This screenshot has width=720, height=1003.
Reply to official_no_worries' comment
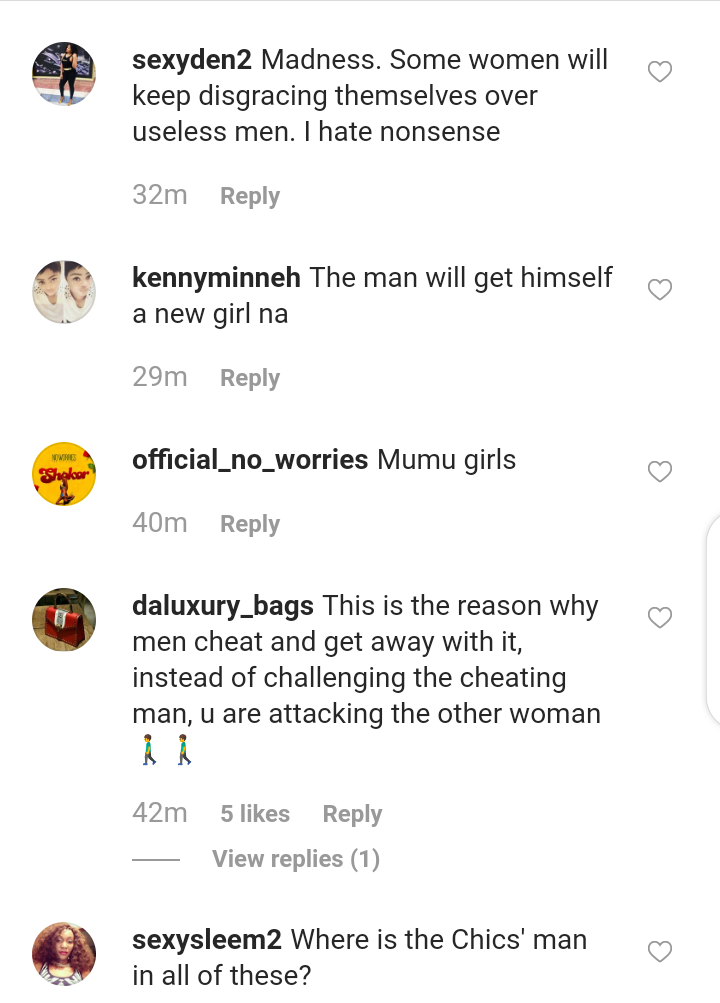[249, 524]
